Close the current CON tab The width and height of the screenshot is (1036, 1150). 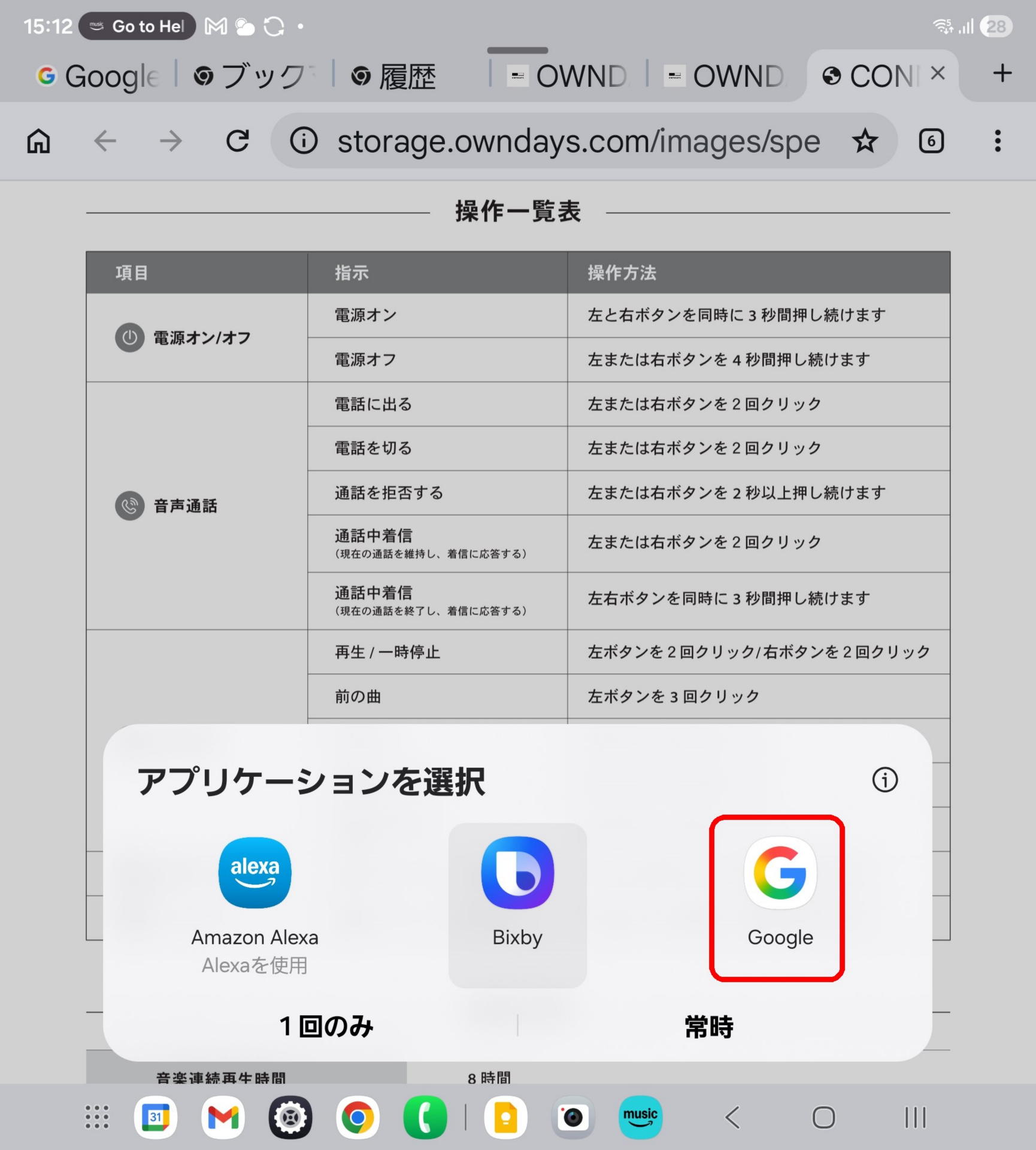(x=938, y=73)
